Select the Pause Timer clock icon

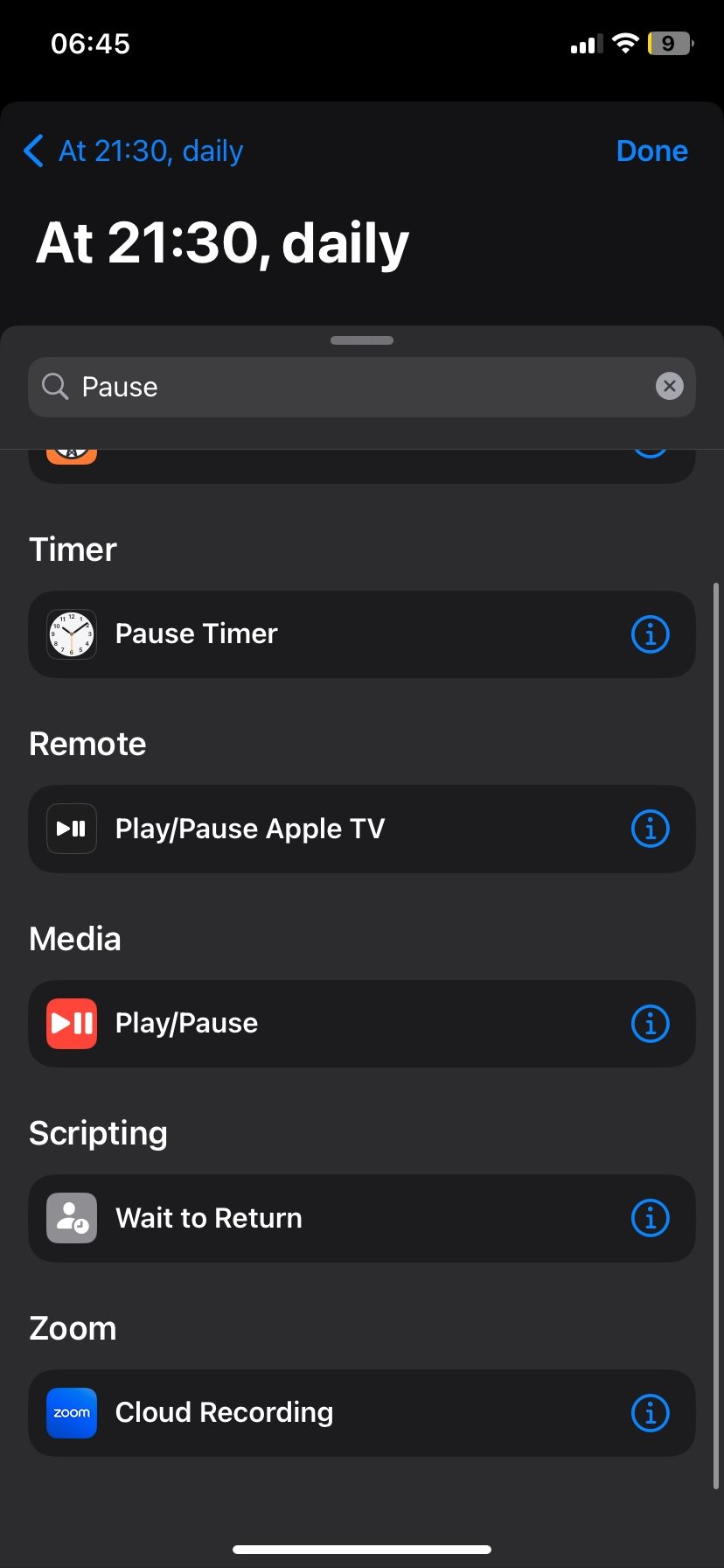(x=71, y=633)
